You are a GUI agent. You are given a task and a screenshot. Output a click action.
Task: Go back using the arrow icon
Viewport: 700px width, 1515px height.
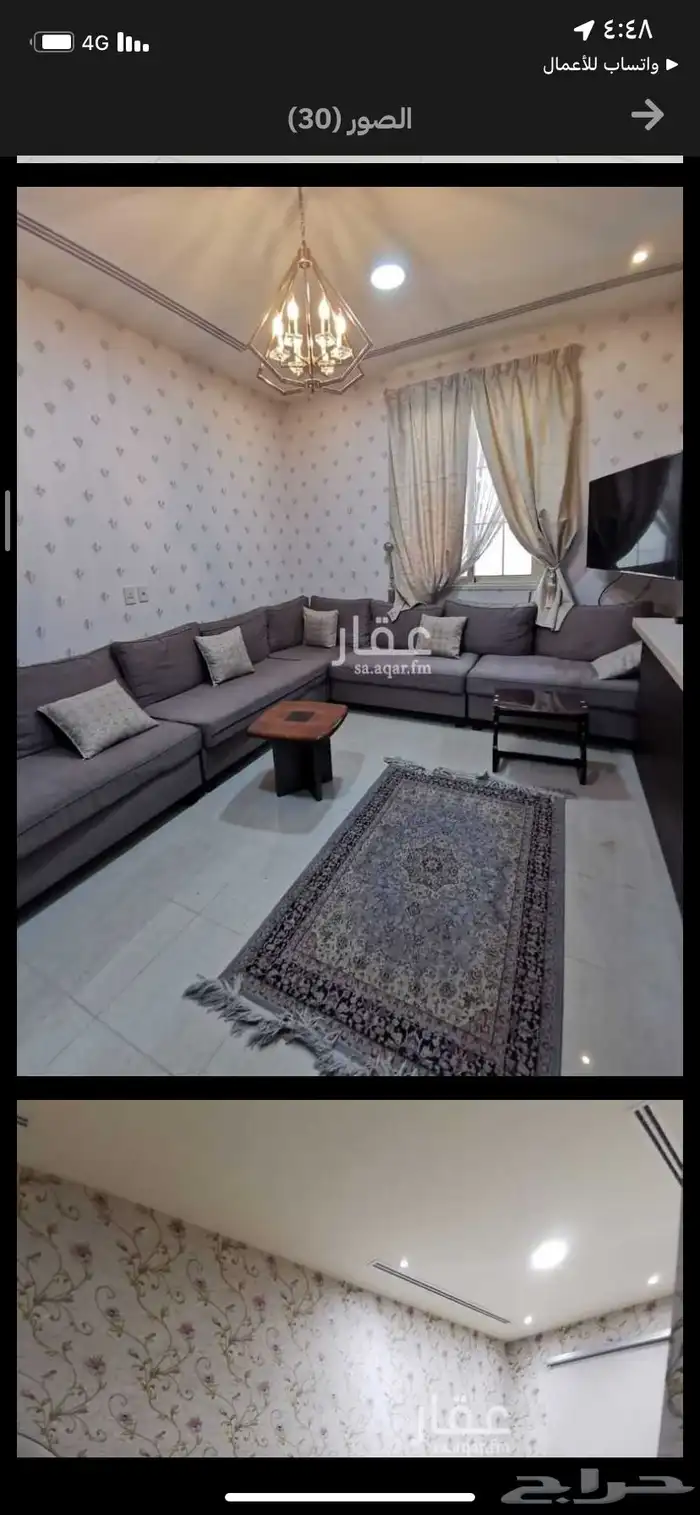click(647, 115)
